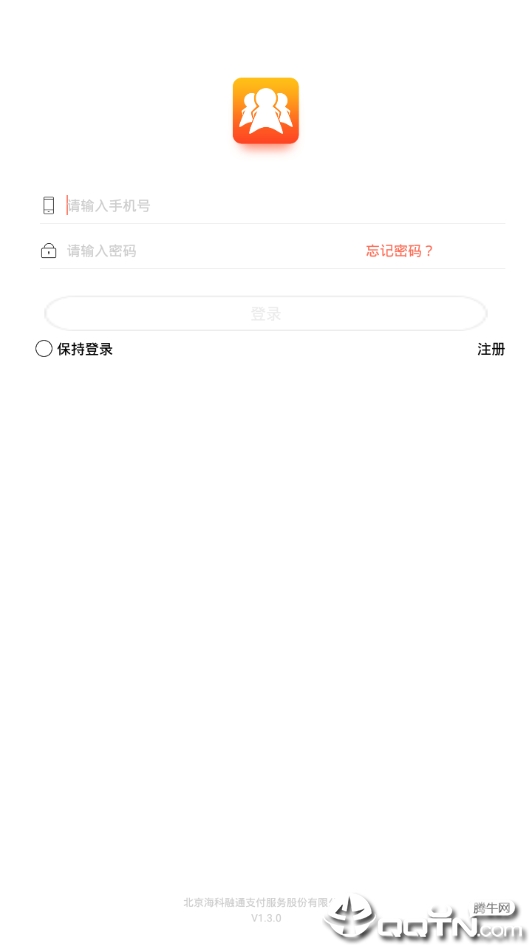Open the 注册 sign-up link
The height and width of the screenshot is (946, 532).
coord(491,349)
